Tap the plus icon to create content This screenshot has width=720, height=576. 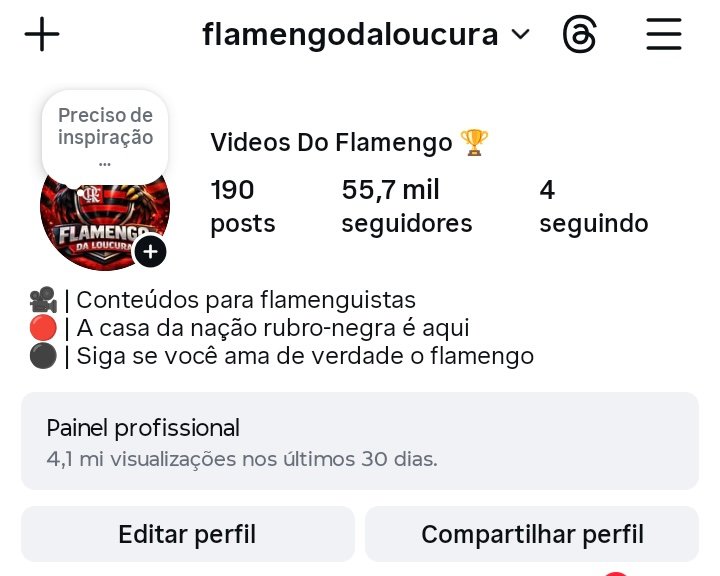(42, 35)
